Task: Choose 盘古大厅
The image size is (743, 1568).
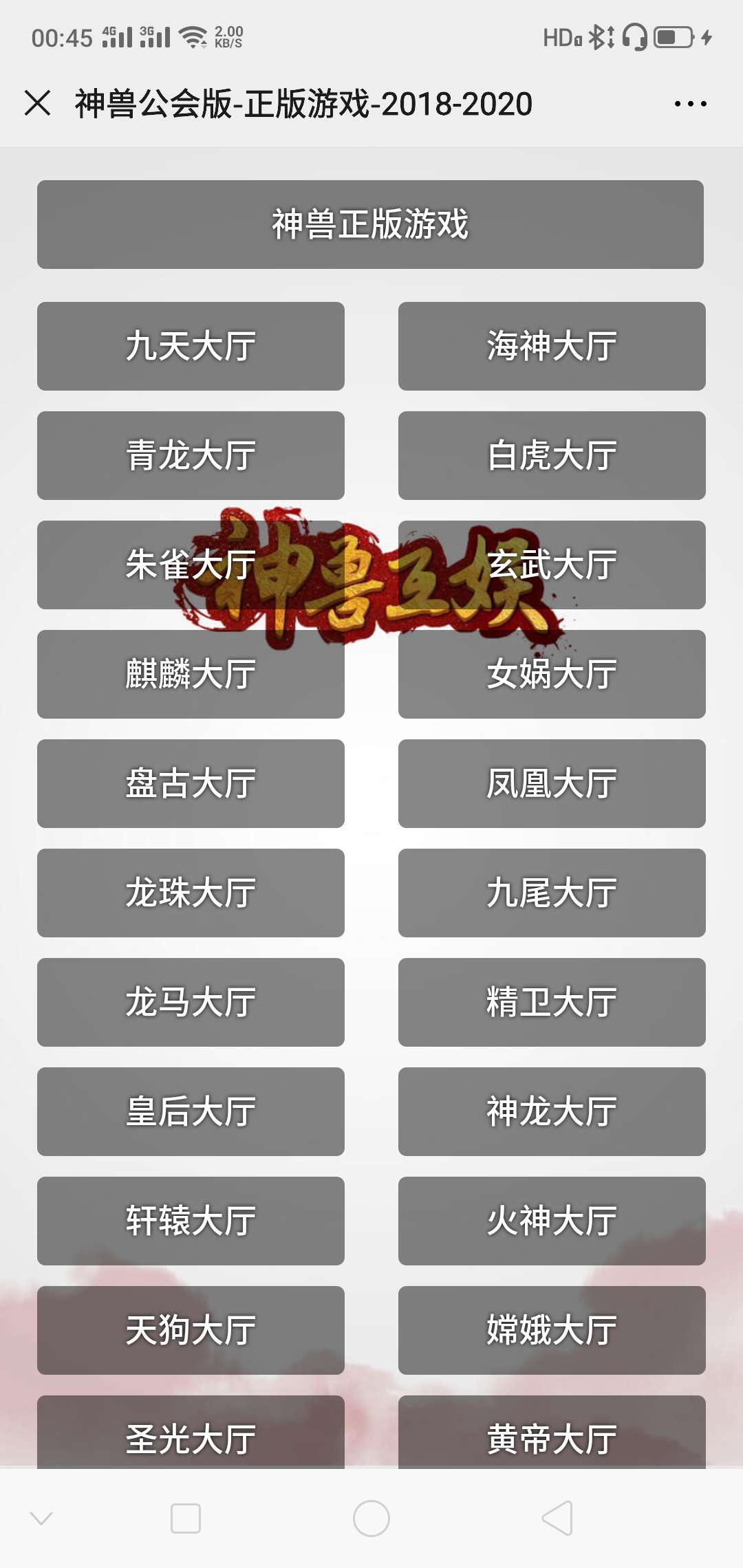Action: (191, 783)
